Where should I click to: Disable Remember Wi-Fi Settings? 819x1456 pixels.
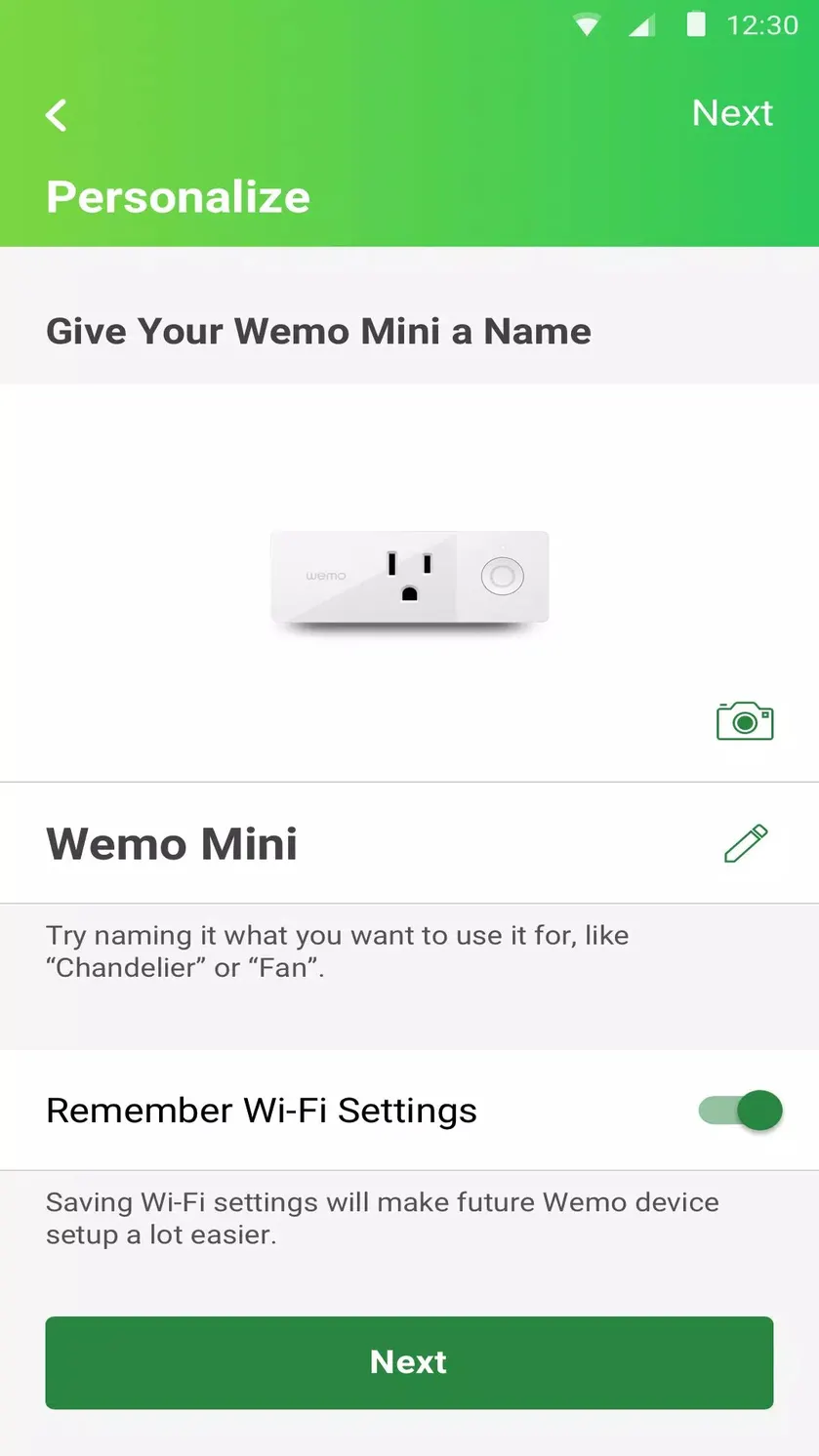click(741, 1111)
